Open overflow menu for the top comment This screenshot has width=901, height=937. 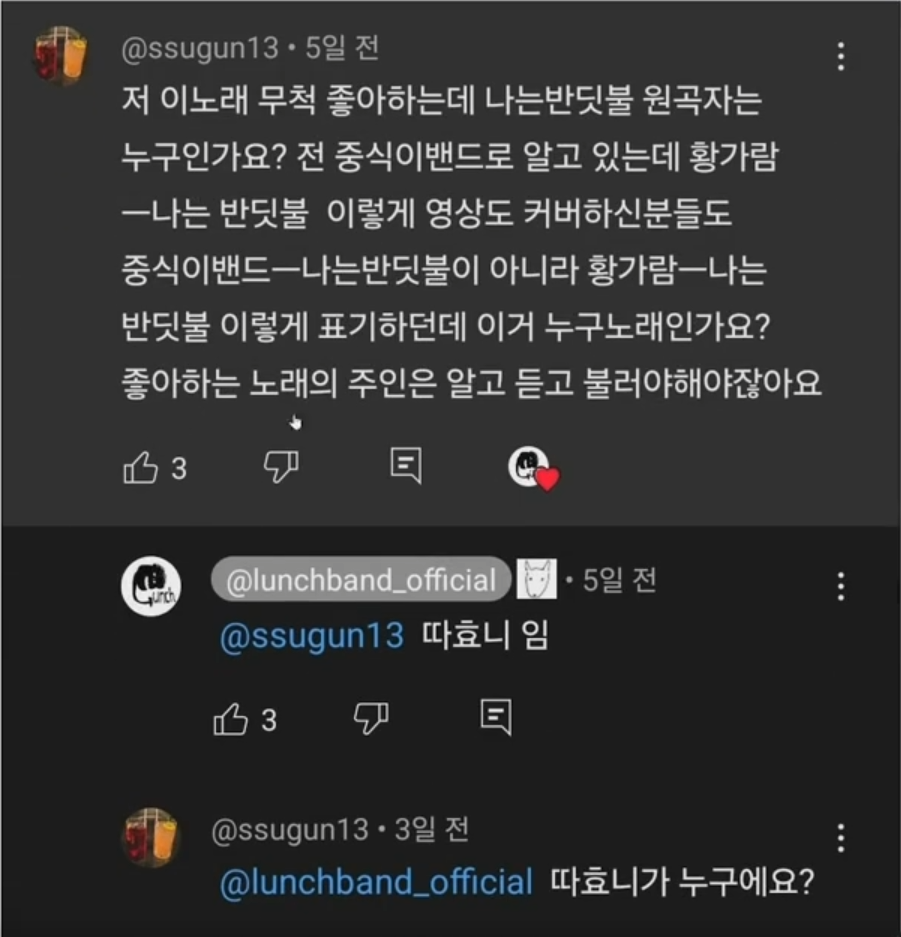click(x=841, y=56)
